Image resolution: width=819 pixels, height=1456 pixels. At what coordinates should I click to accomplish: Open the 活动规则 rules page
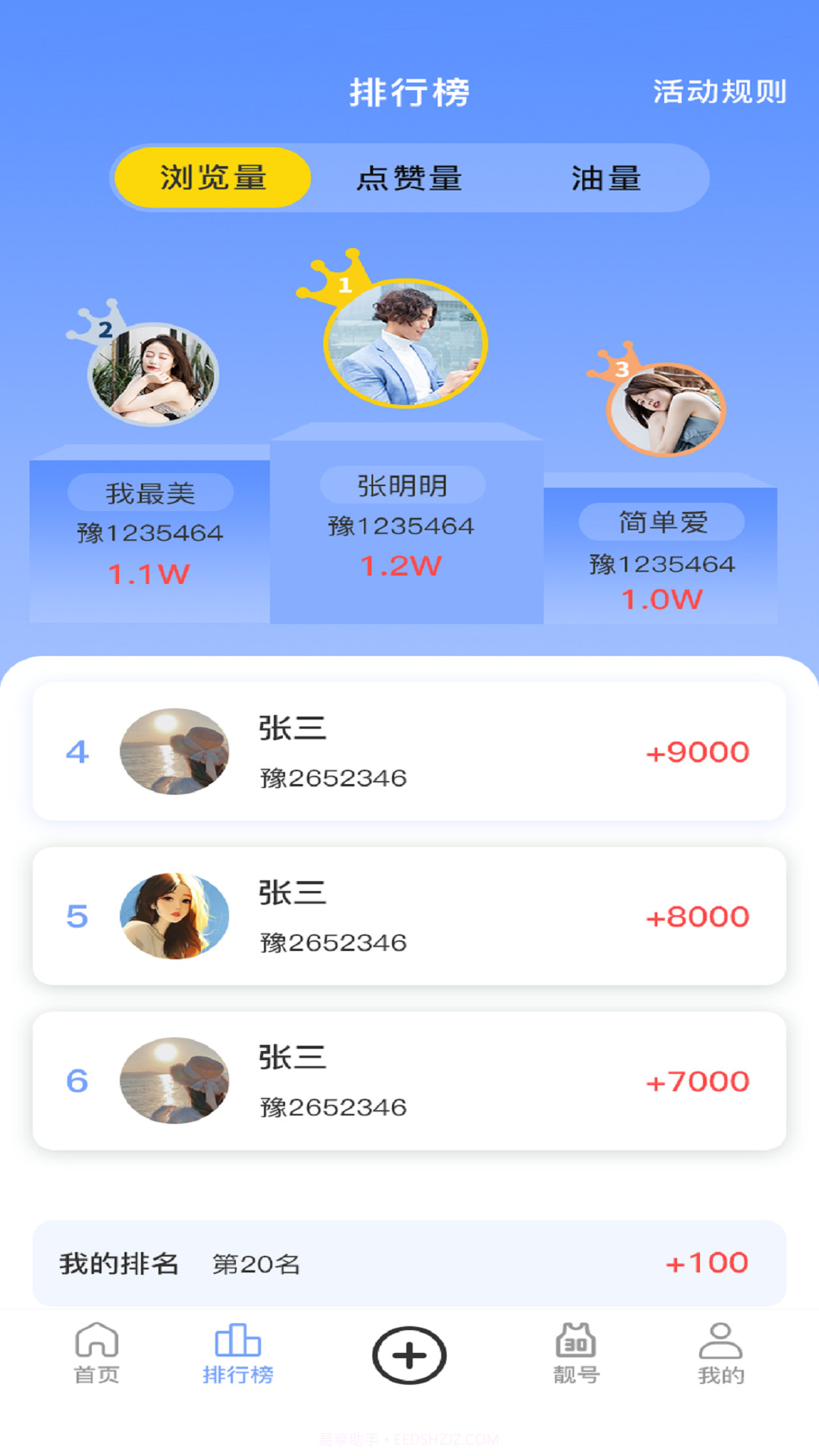(x=719, y=92)
